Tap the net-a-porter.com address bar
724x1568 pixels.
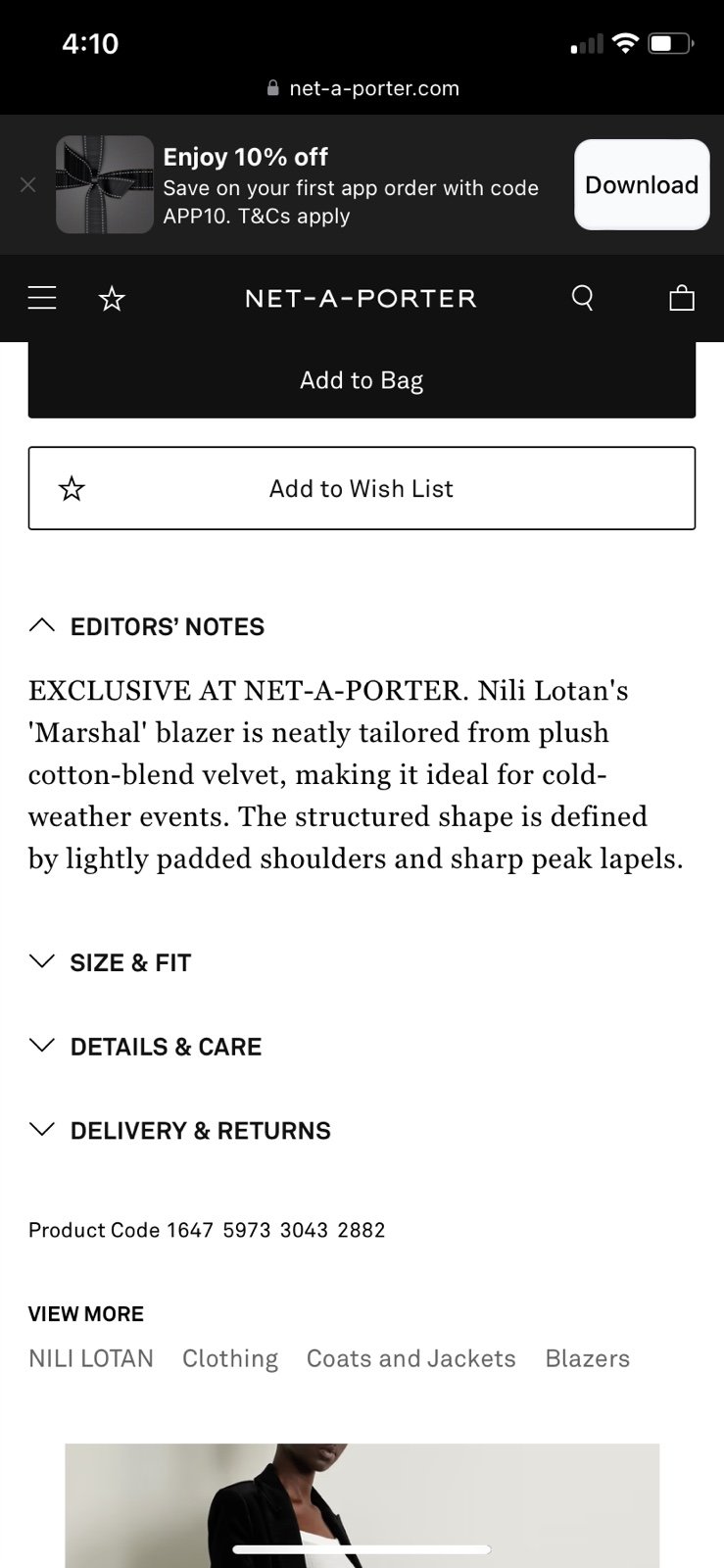[362, 88]
